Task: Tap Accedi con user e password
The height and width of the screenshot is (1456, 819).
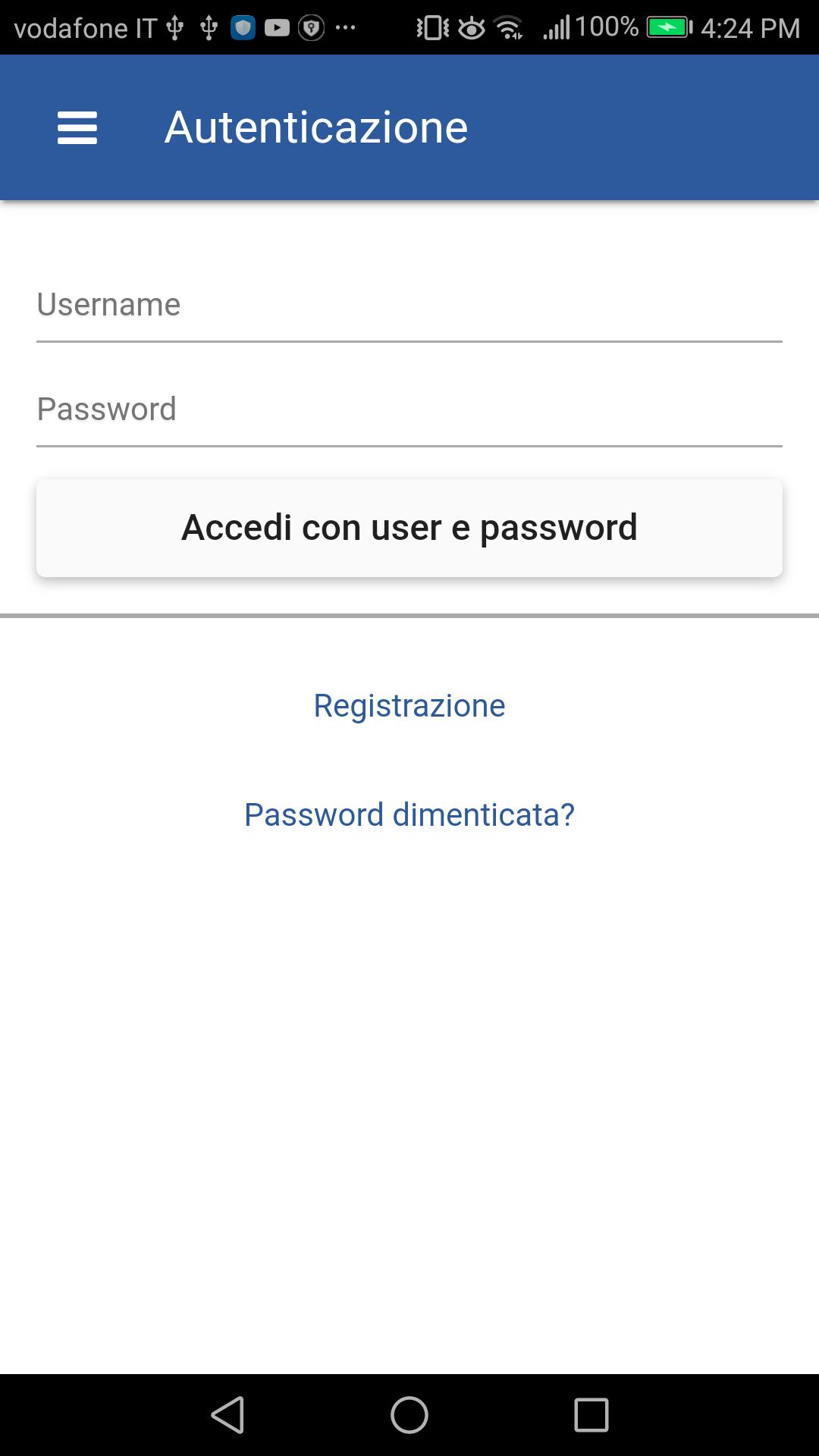Action: [409, 528]
